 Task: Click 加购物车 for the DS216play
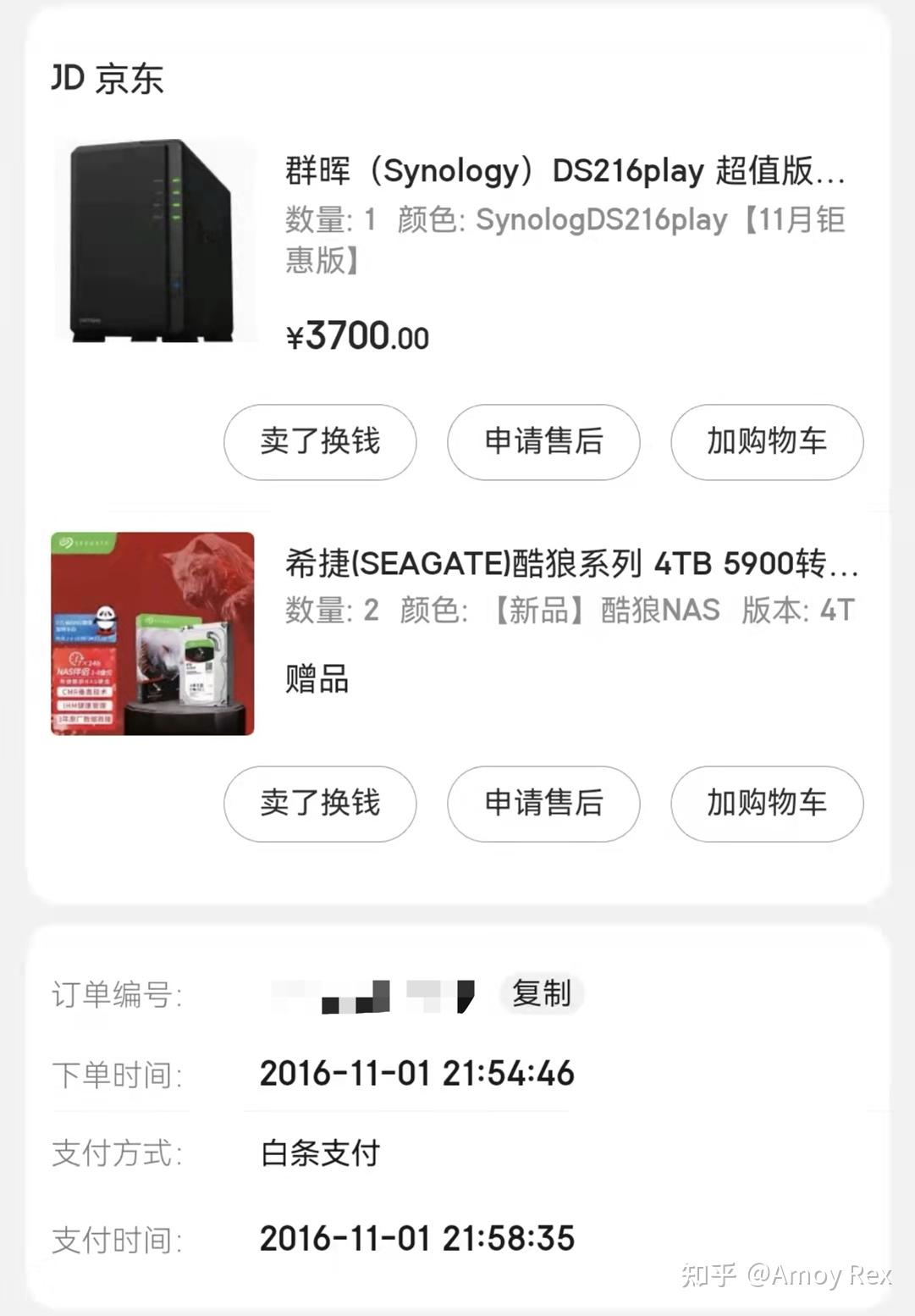(x=766, y=442)
